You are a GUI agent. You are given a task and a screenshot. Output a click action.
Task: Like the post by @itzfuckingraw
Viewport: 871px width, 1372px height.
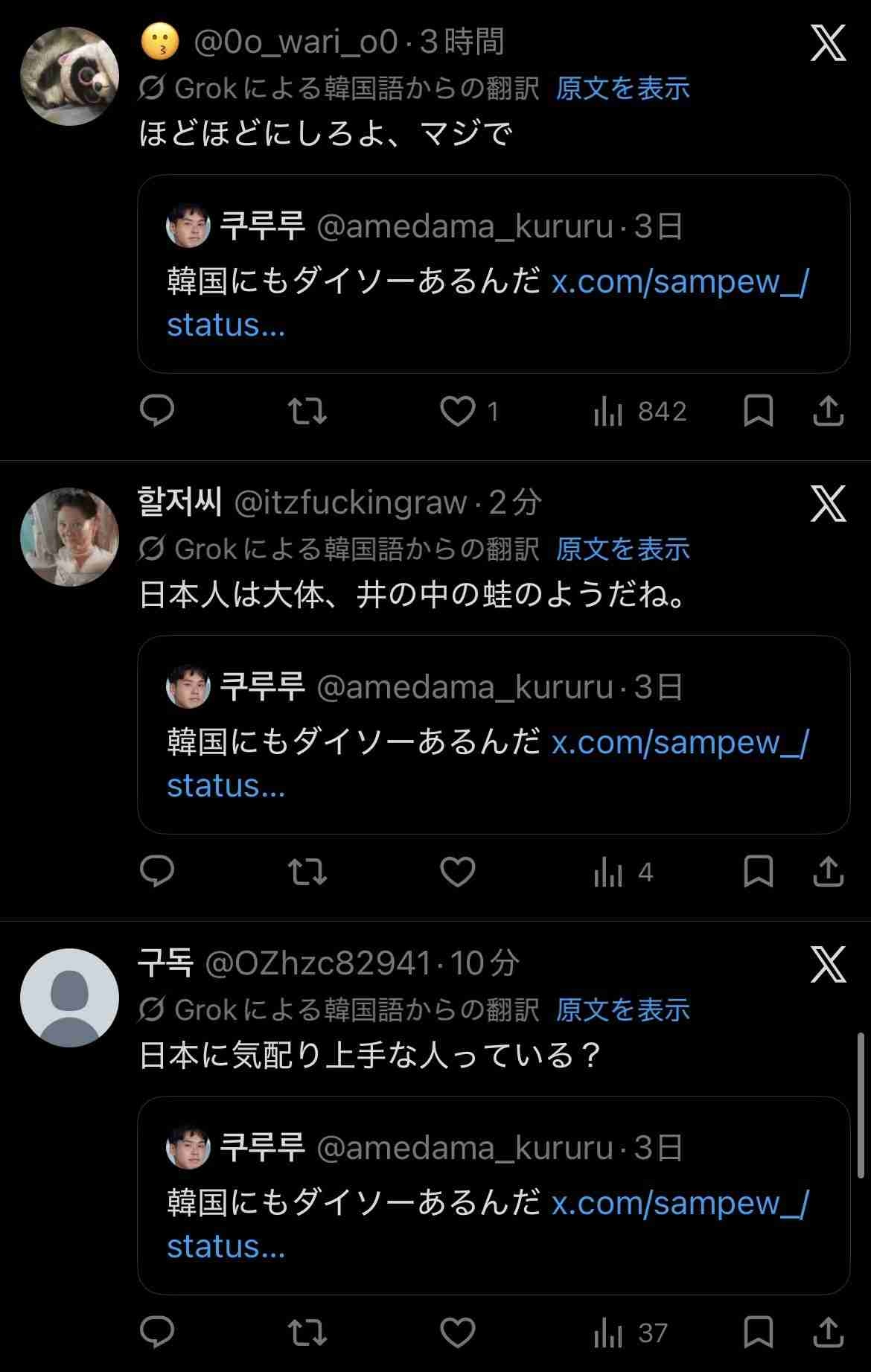[457, 872]
